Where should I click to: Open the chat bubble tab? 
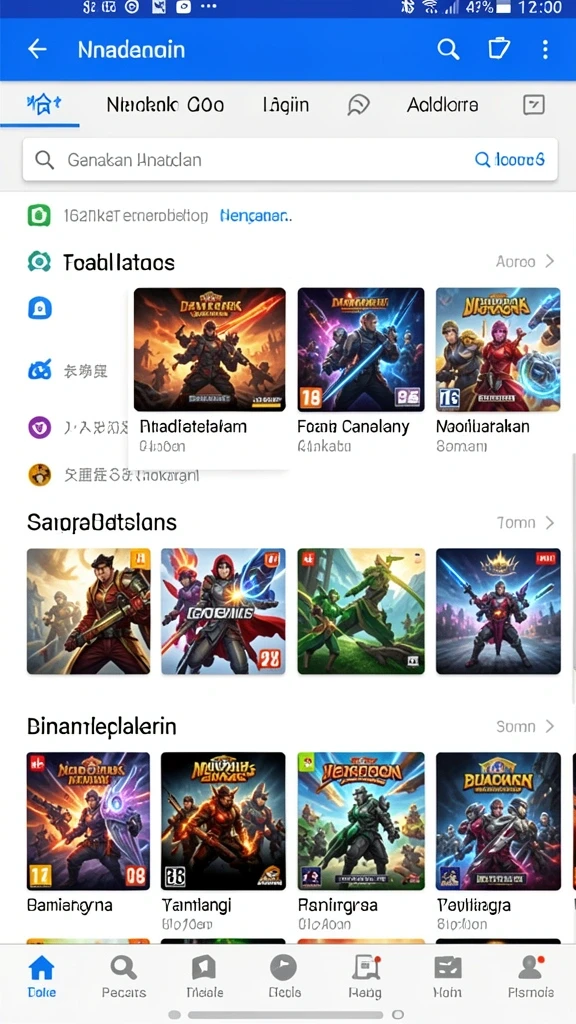click(x=359, y=104)
